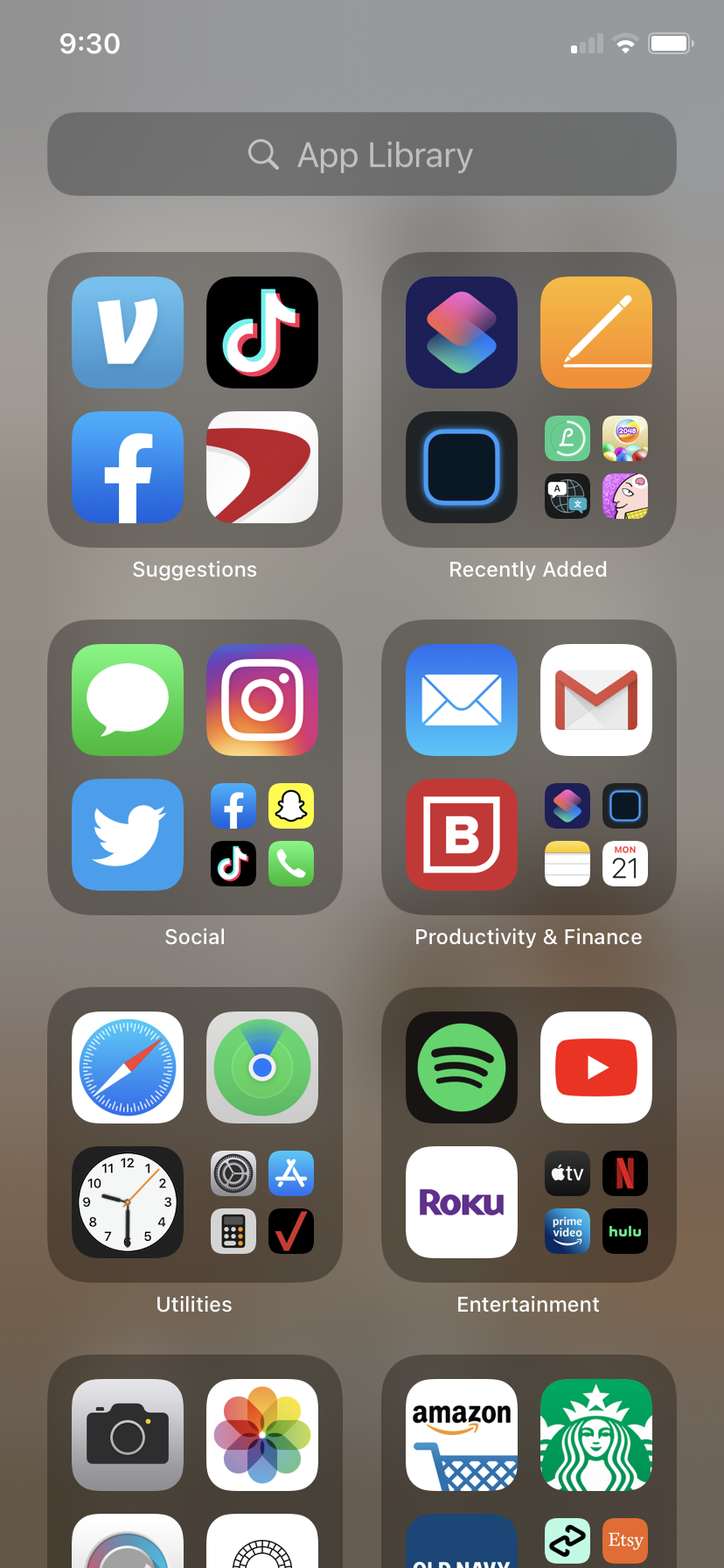Launch Instagram
Image resolution: width=724 pixels, height=1568 pixels.
pos(262,700)
